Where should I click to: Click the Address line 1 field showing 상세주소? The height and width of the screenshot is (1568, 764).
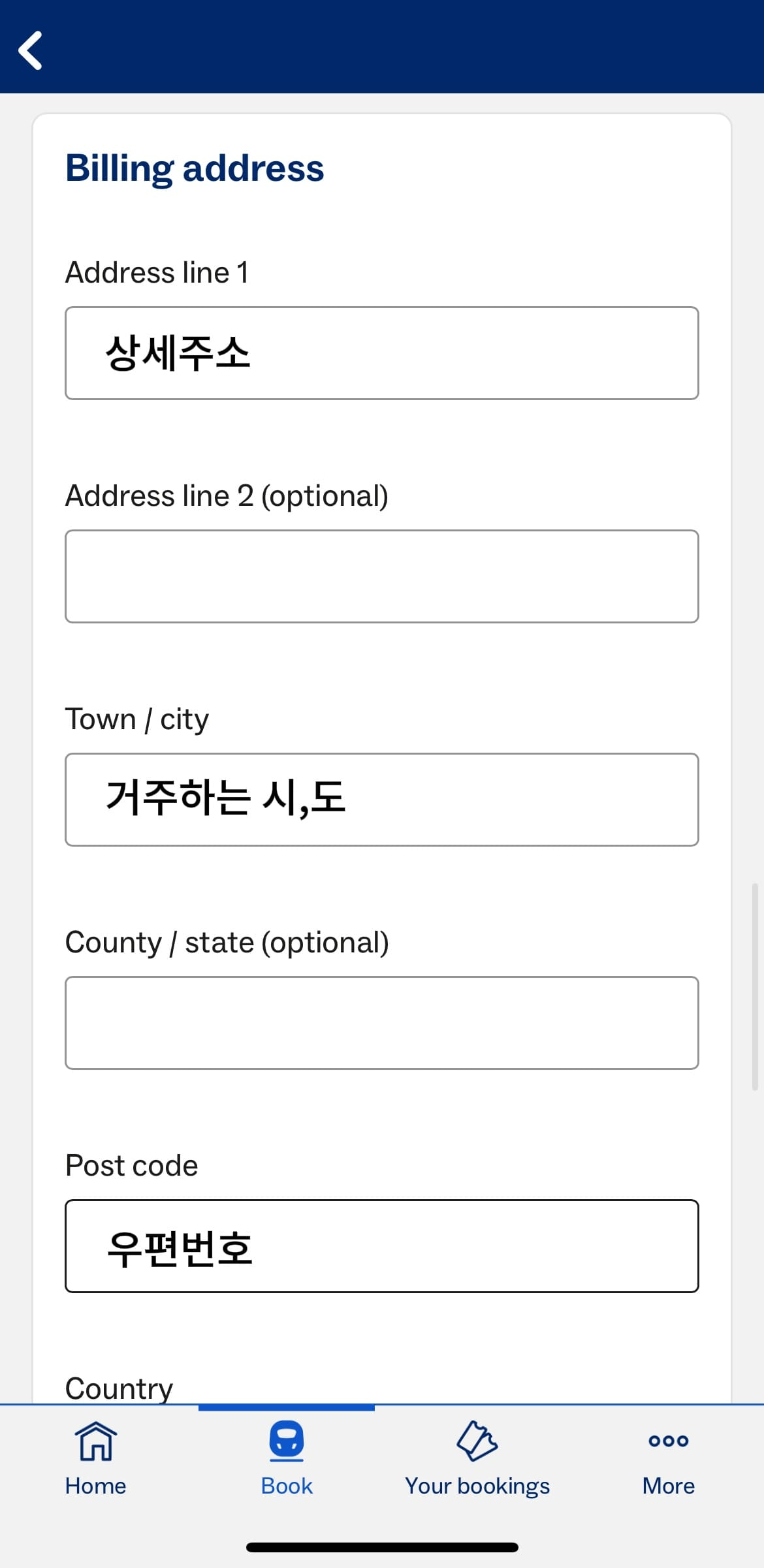coord(381,353)
